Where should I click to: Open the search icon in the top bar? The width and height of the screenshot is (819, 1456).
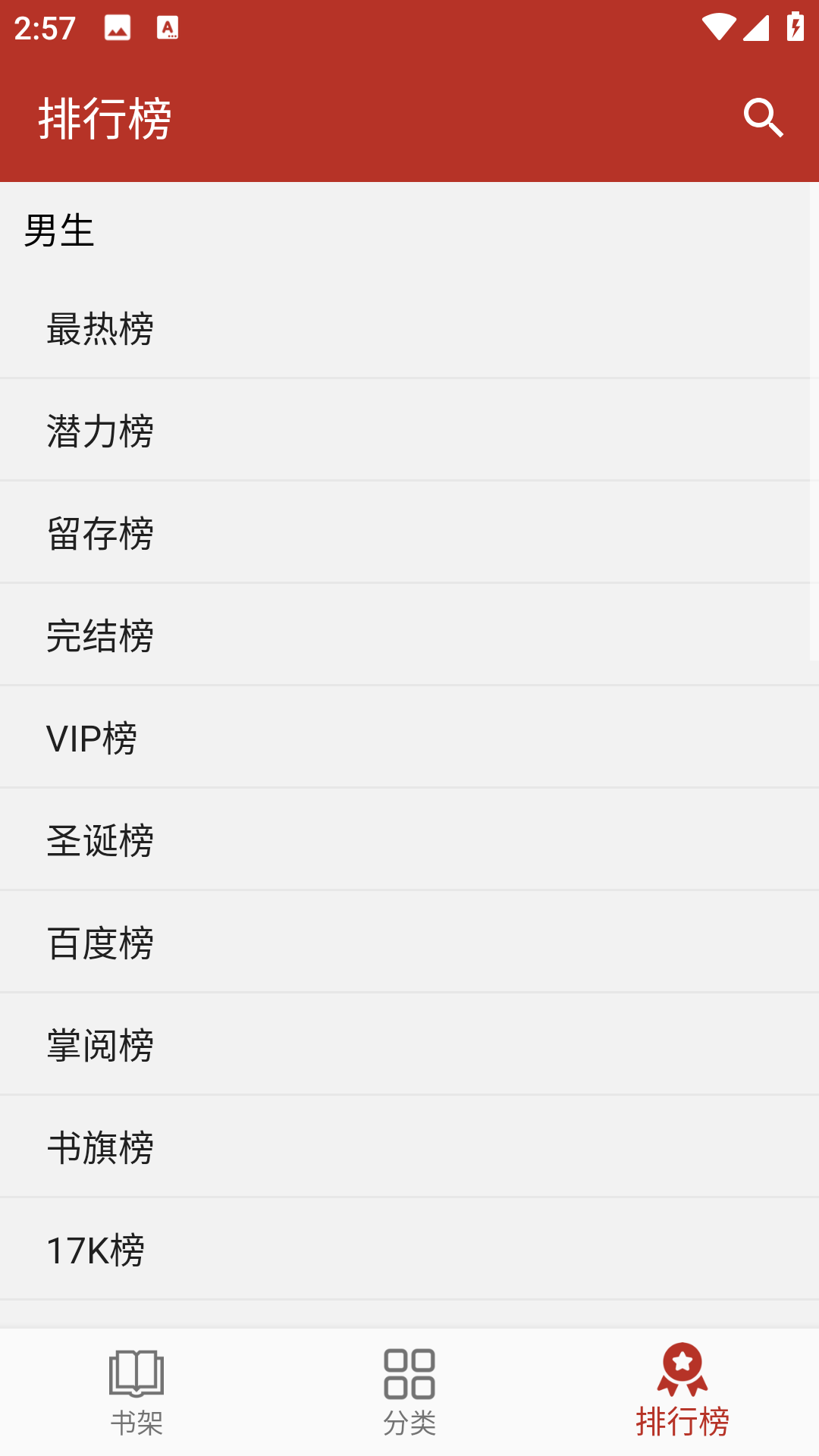pos(763,117)
